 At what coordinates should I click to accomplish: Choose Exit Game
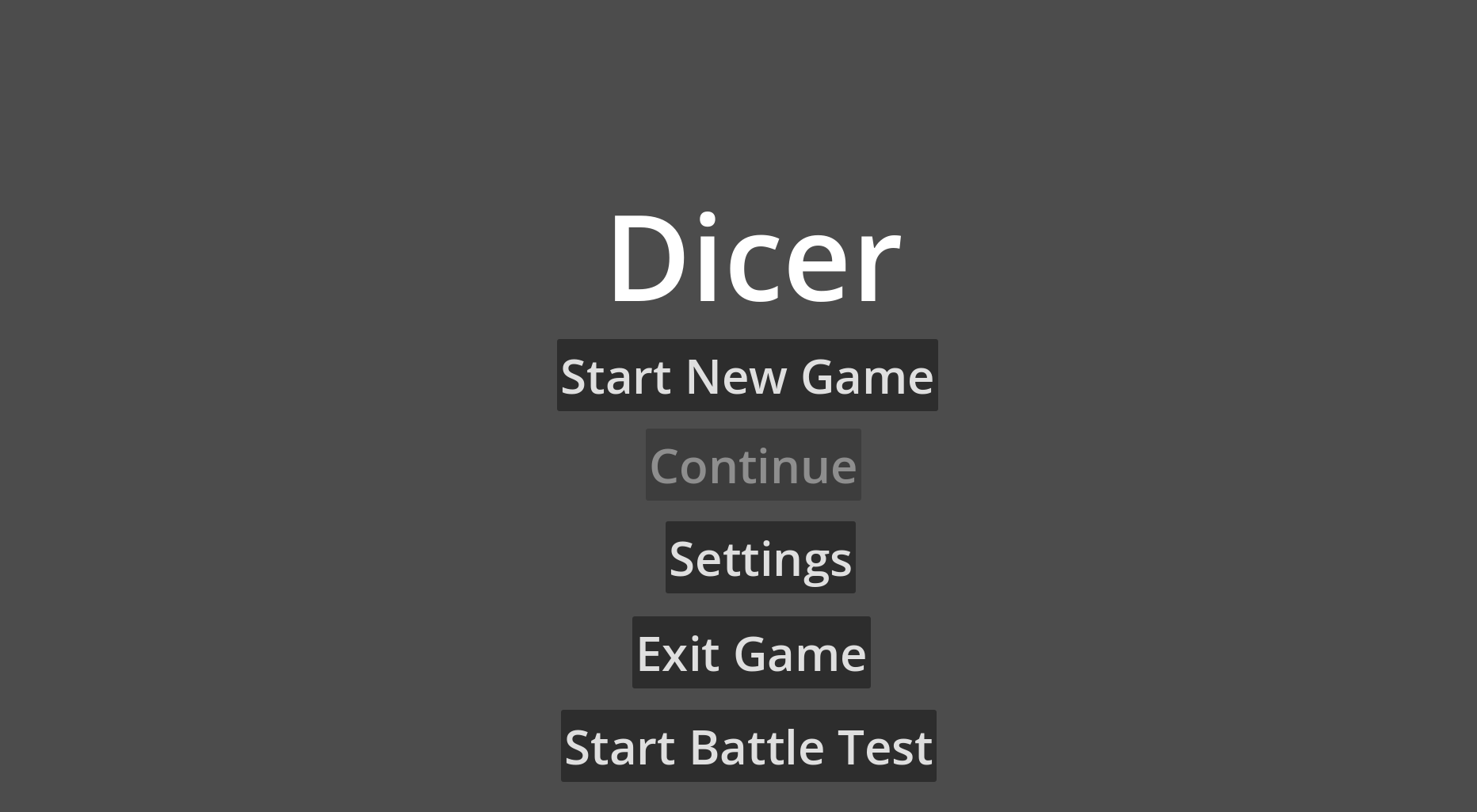(x=751, y=653)
